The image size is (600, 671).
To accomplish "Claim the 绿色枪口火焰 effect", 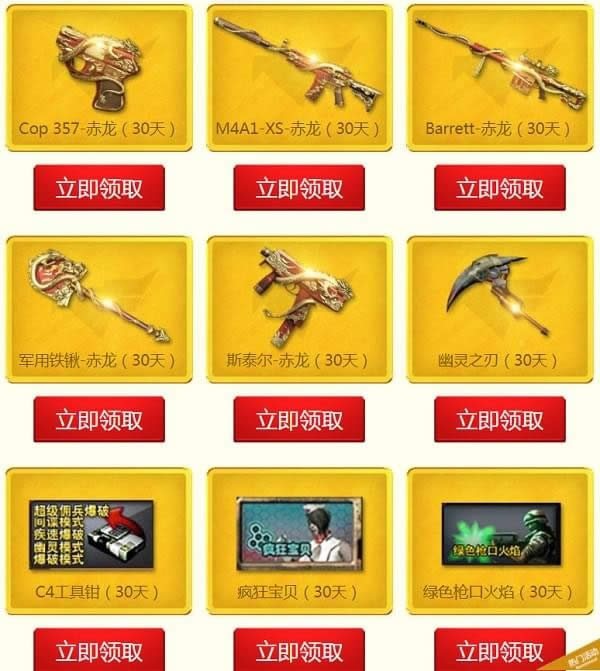I will (499, 650).
